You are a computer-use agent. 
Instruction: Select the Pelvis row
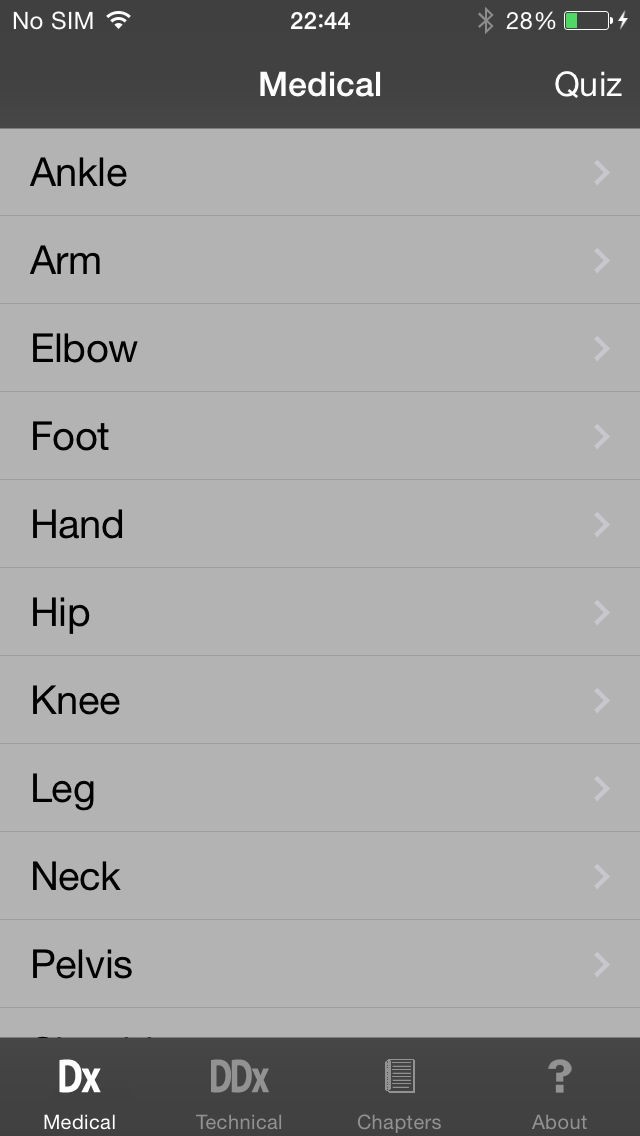320,964
